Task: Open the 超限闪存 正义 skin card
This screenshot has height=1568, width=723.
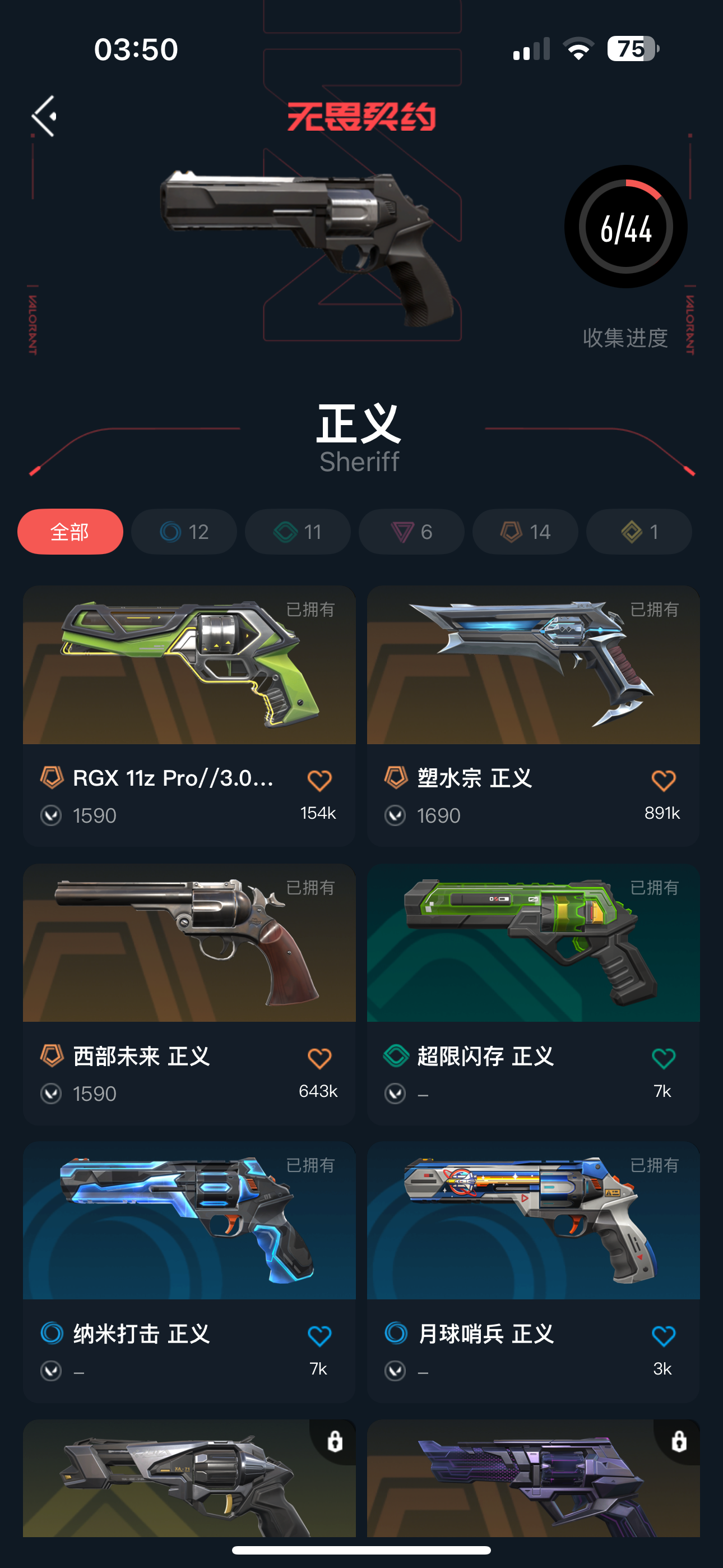Action: point(533,943)
